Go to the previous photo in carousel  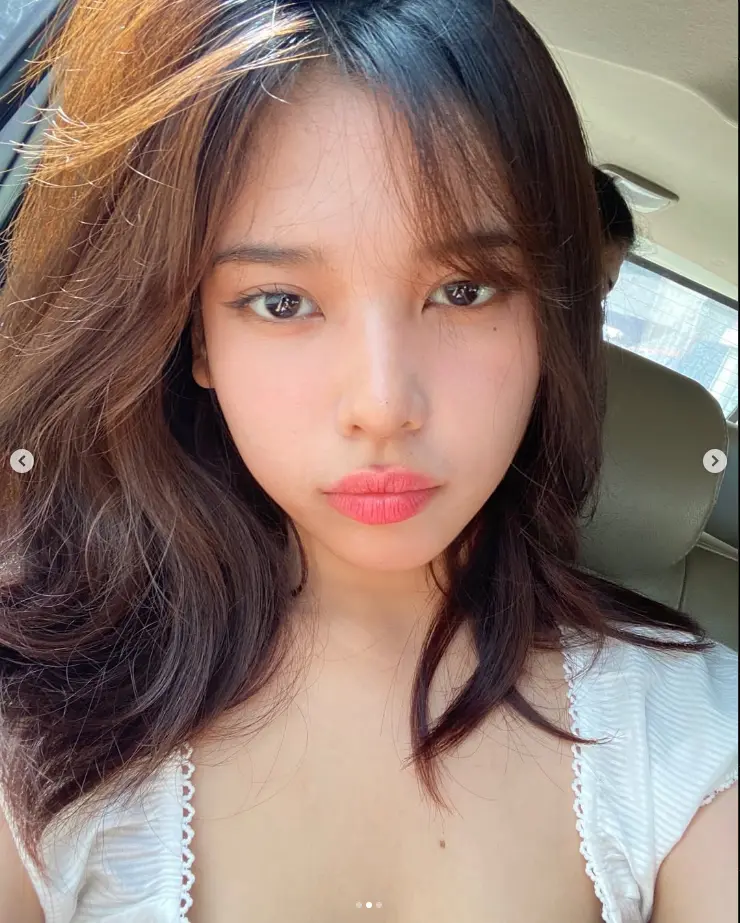(22, 461)
